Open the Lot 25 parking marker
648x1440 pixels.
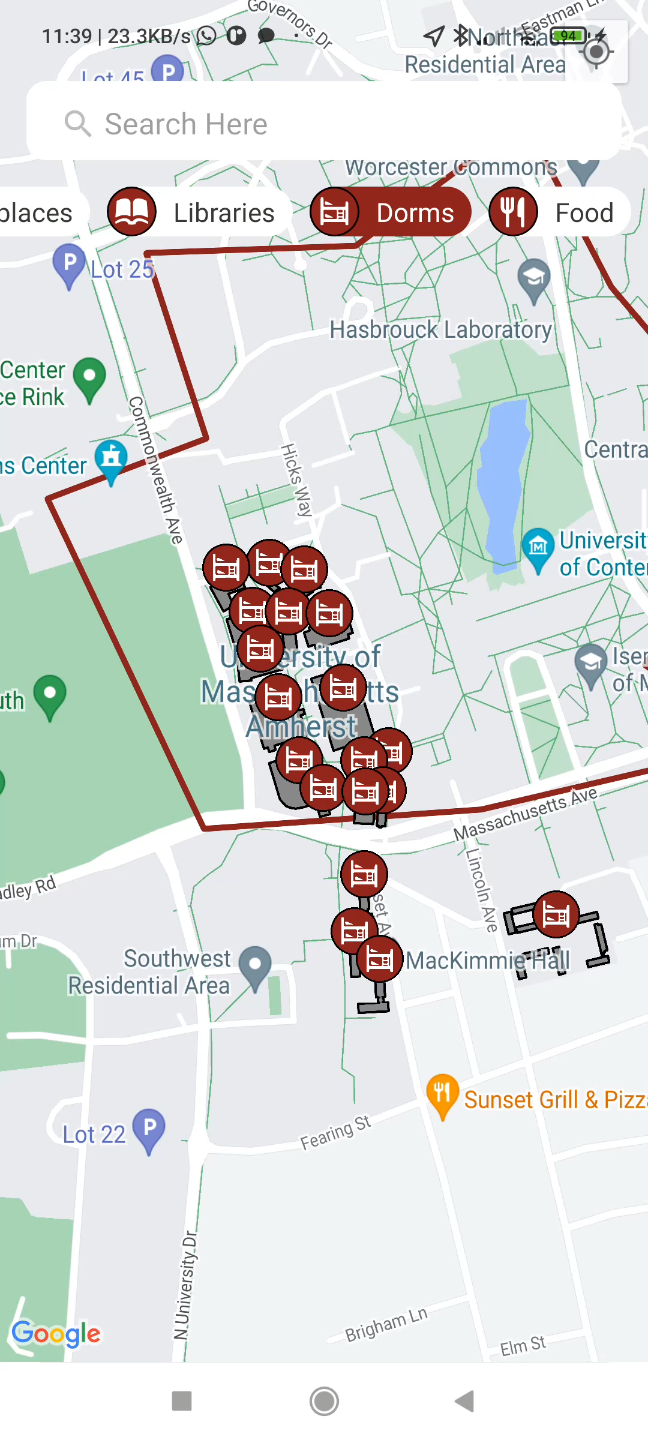coord(69,264)
